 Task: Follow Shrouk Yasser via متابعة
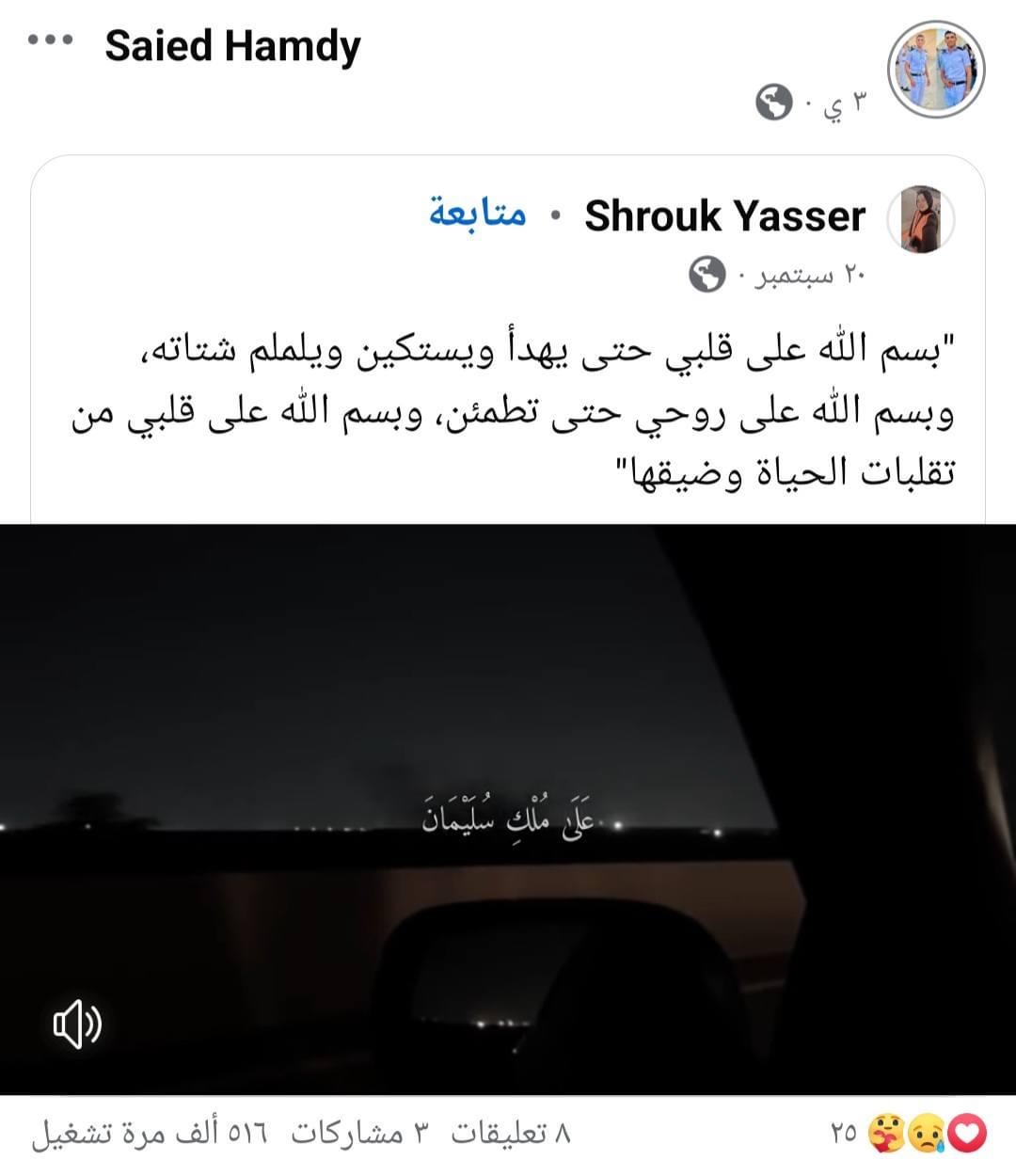(477, 215)
